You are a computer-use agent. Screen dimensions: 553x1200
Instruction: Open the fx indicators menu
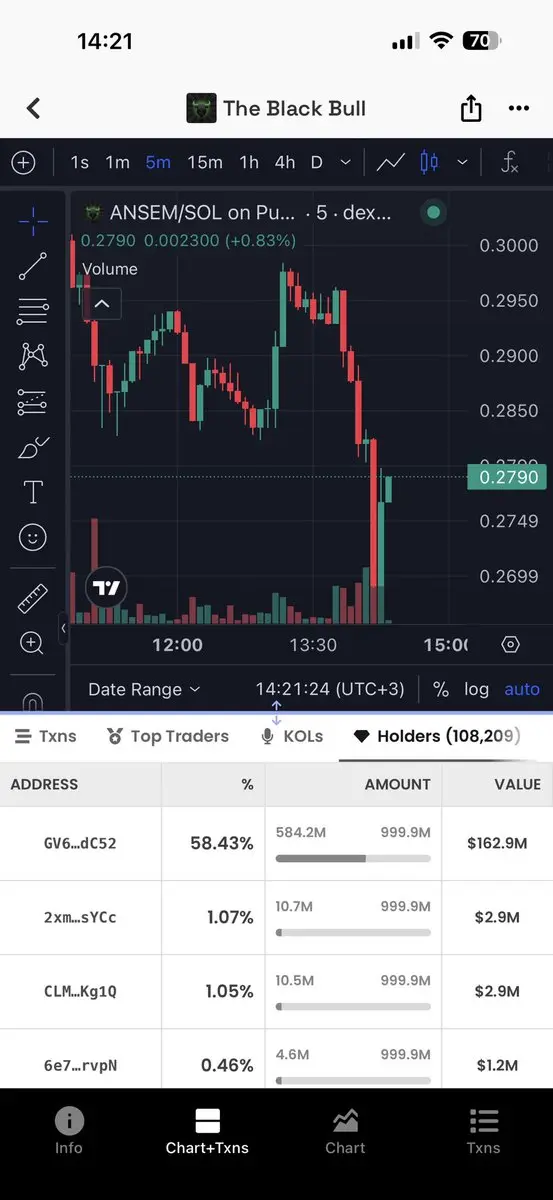509,162
